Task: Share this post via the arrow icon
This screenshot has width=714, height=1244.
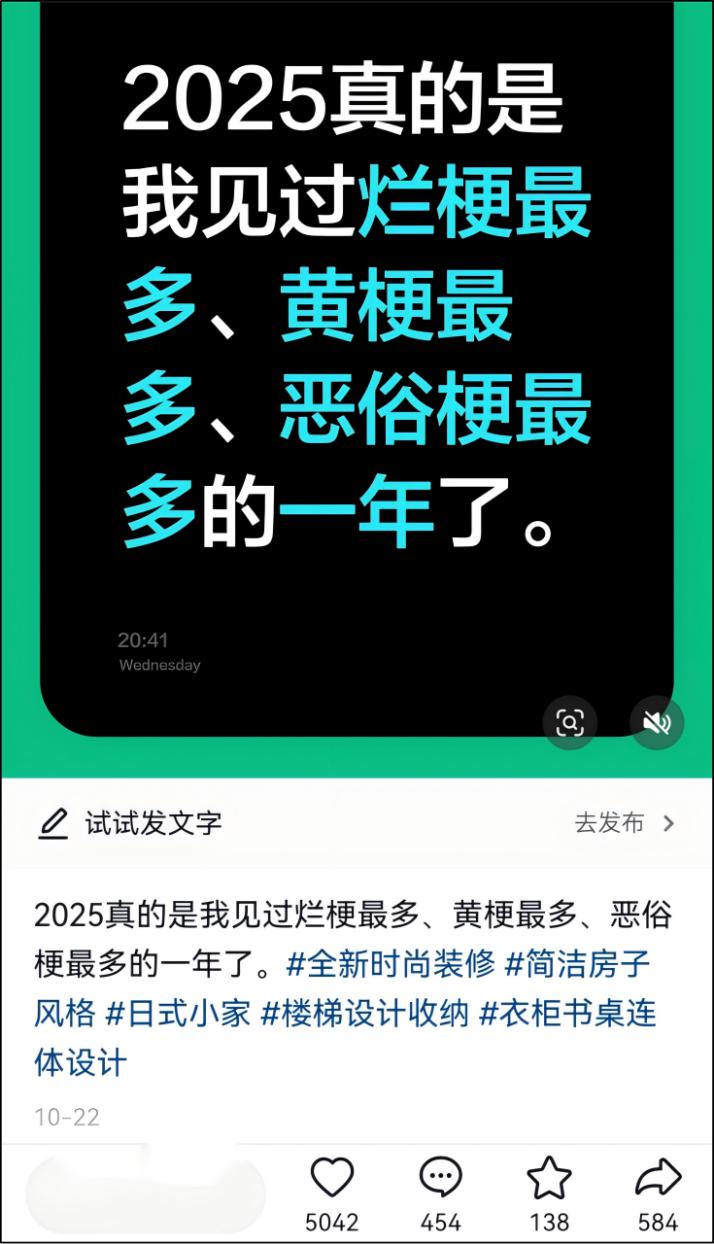Action: tap(658, 1180)
